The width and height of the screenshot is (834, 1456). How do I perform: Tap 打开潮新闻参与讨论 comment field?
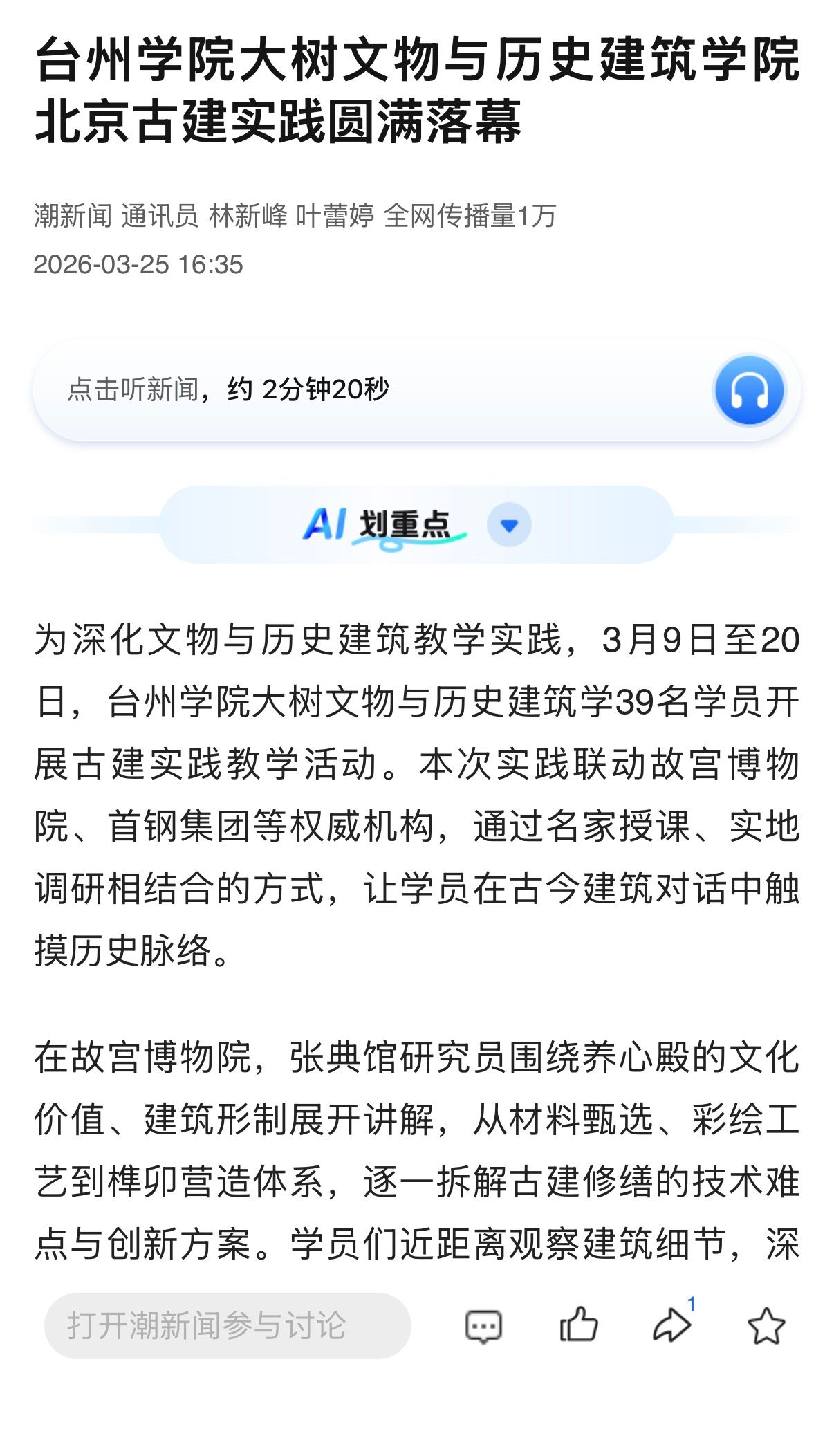(x=228, y=1325)
